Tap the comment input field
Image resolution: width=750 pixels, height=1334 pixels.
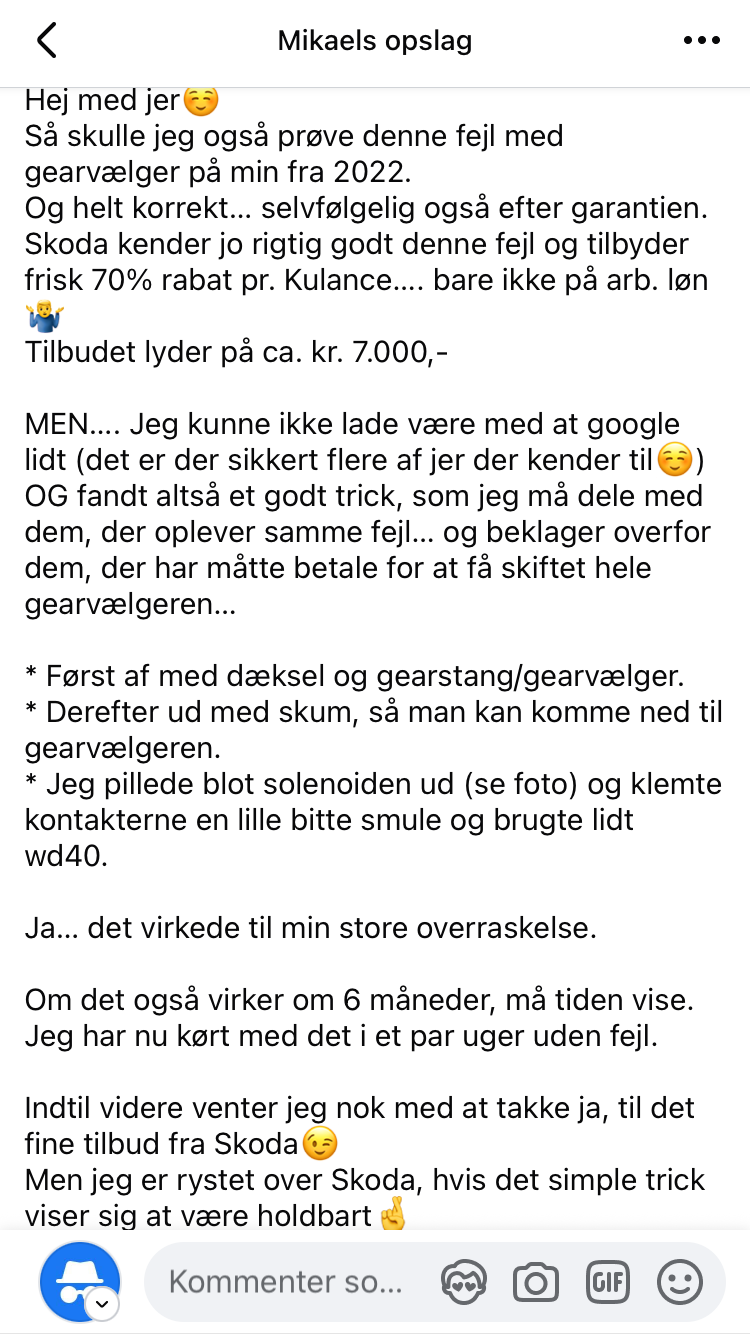(x=285, y=1281)
